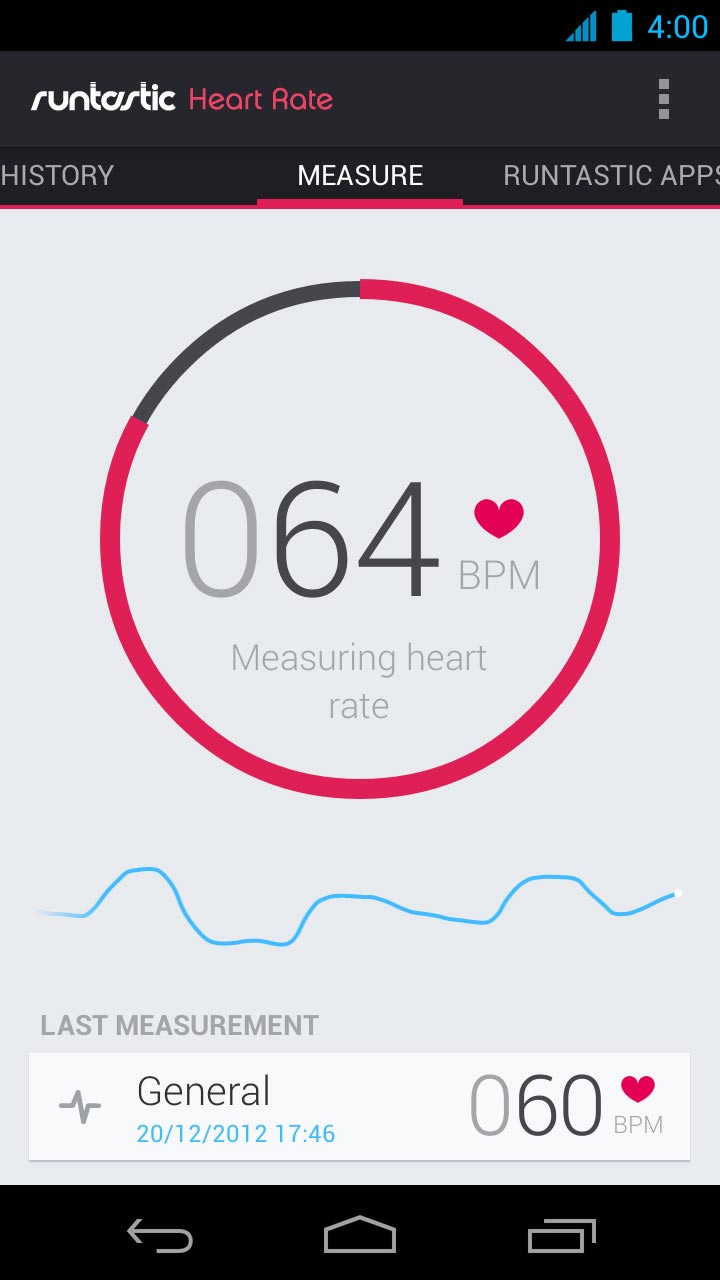The width and height of the screenshot is (720, 1280).
Task: Go back with the system back button
Action: pos(160,1236)
